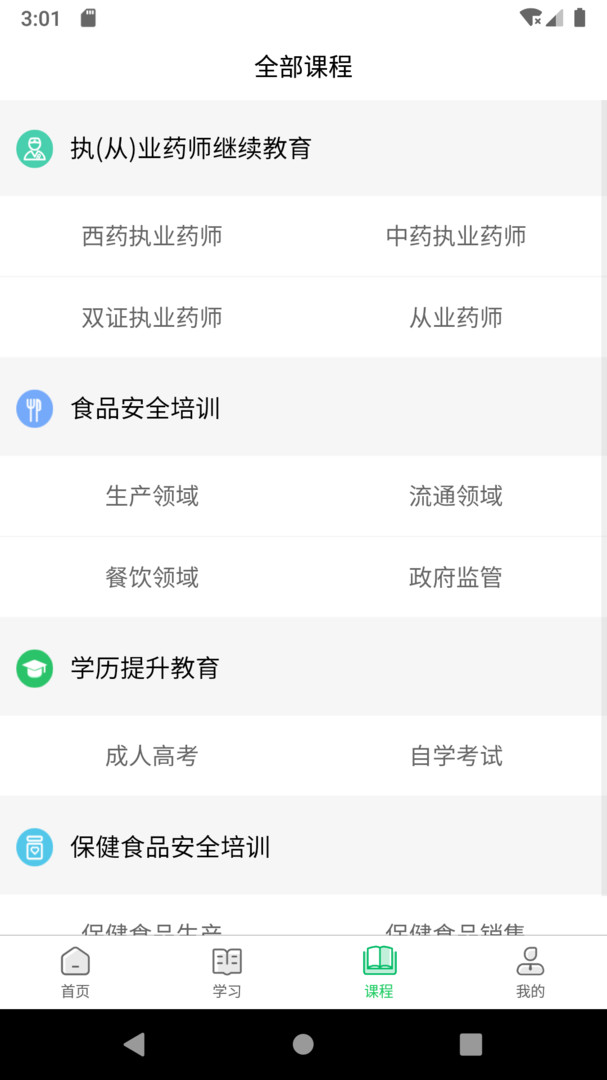Screen dimensions: 607x1080
Task: Choose 政府监管 category
Action: (455, 577)
